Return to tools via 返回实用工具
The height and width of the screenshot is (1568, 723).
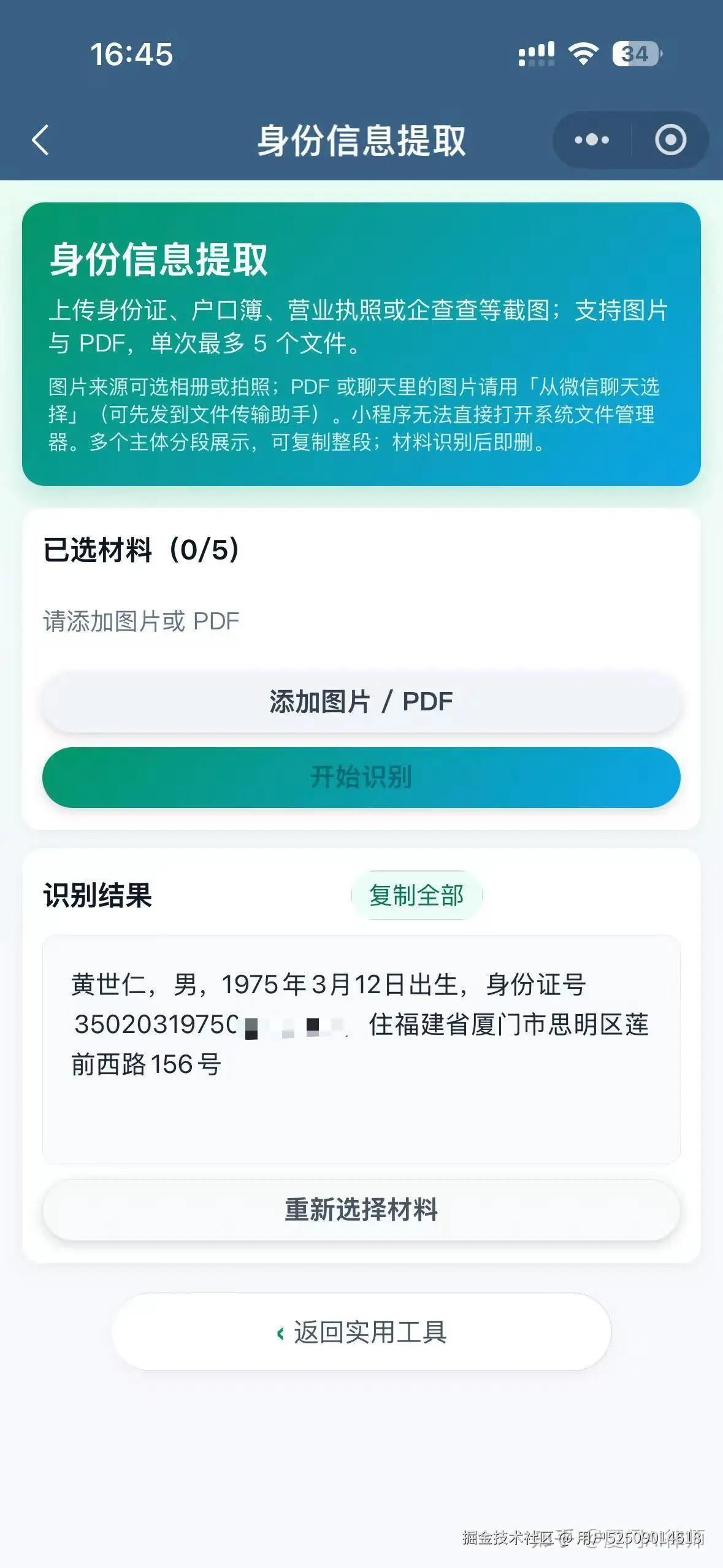point(361,1332)
